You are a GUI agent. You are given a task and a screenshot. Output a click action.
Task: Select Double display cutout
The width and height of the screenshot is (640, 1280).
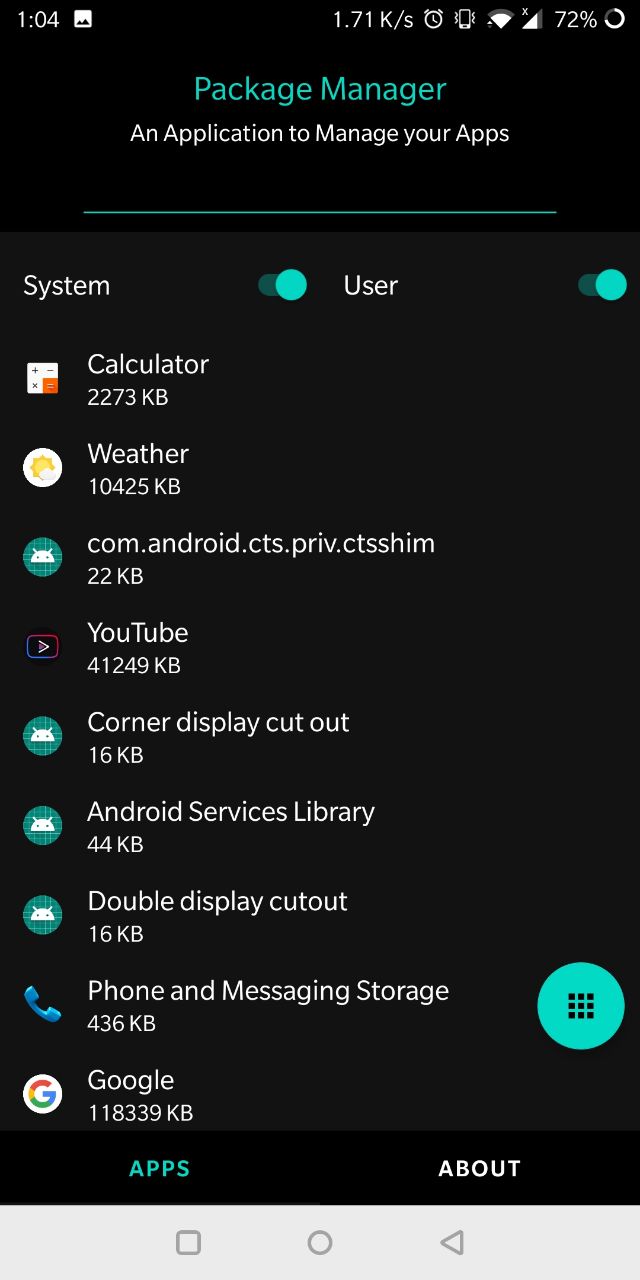pos(320,915)
